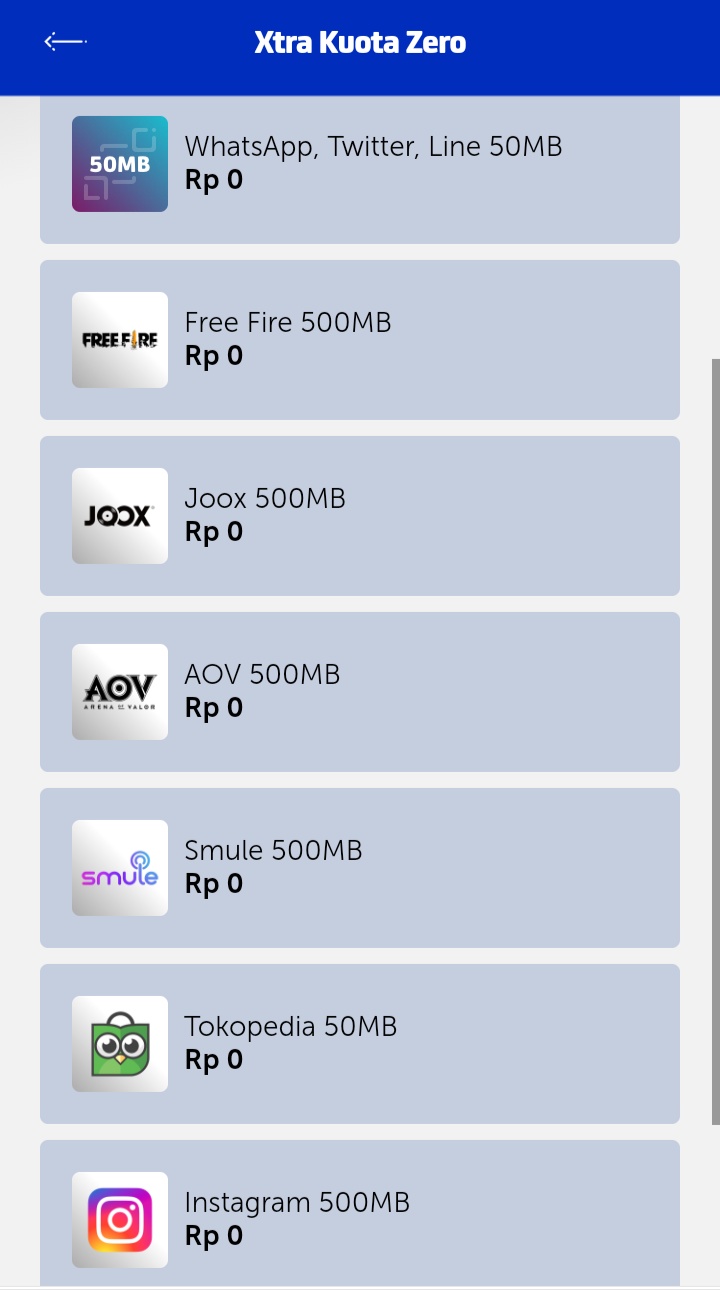The height and width of the screenshot is (1290, 720).
Task: Open the Tokopedia 50MB package
Action: click(x=360, y=1044)
